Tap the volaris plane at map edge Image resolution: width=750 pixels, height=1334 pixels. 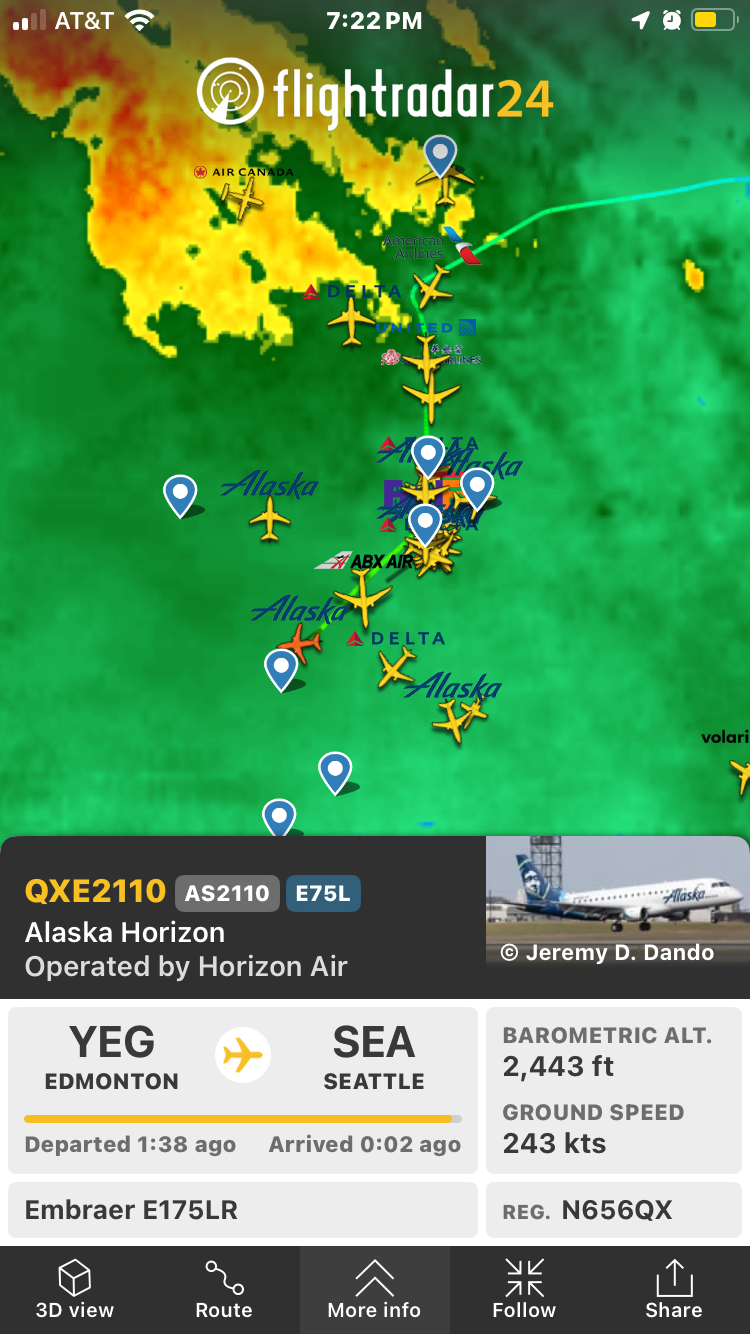(740, 771)
